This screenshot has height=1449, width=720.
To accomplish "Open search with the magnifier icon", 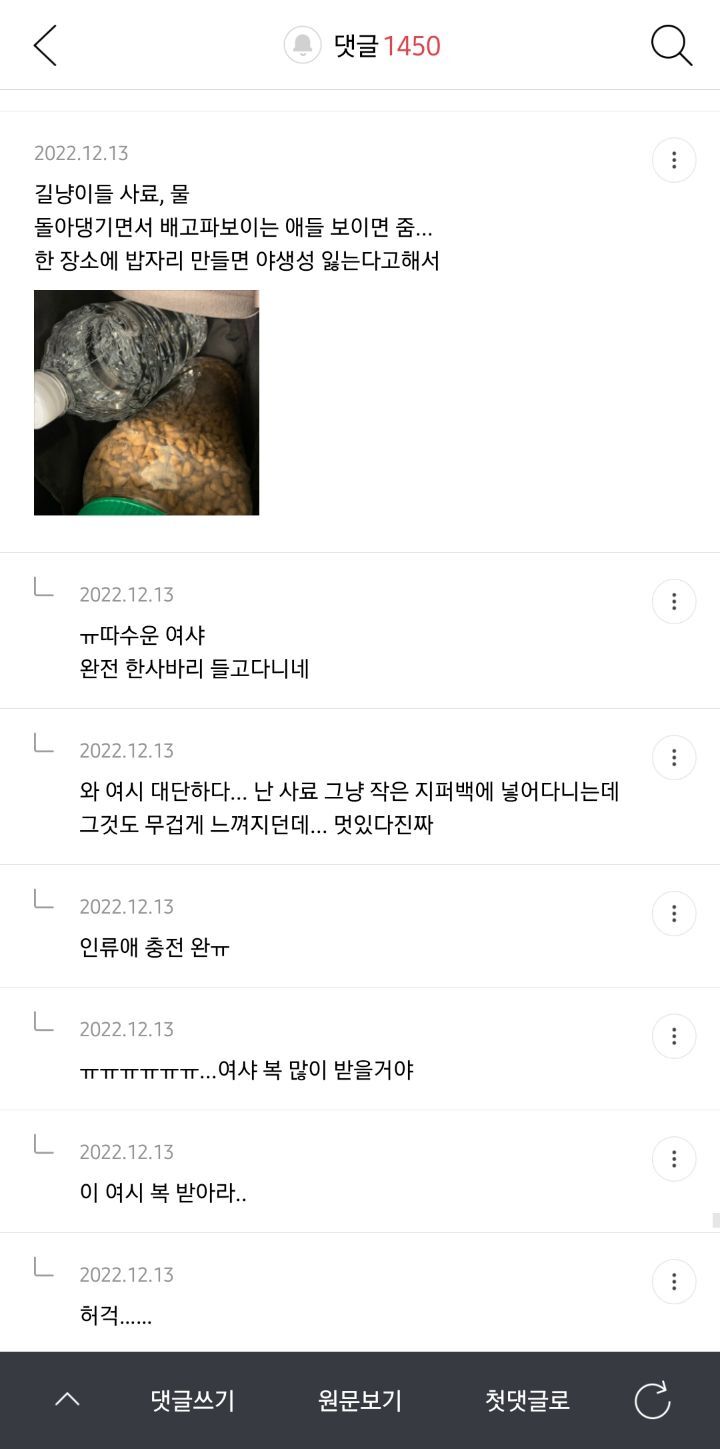I will (x=671, y=46).
